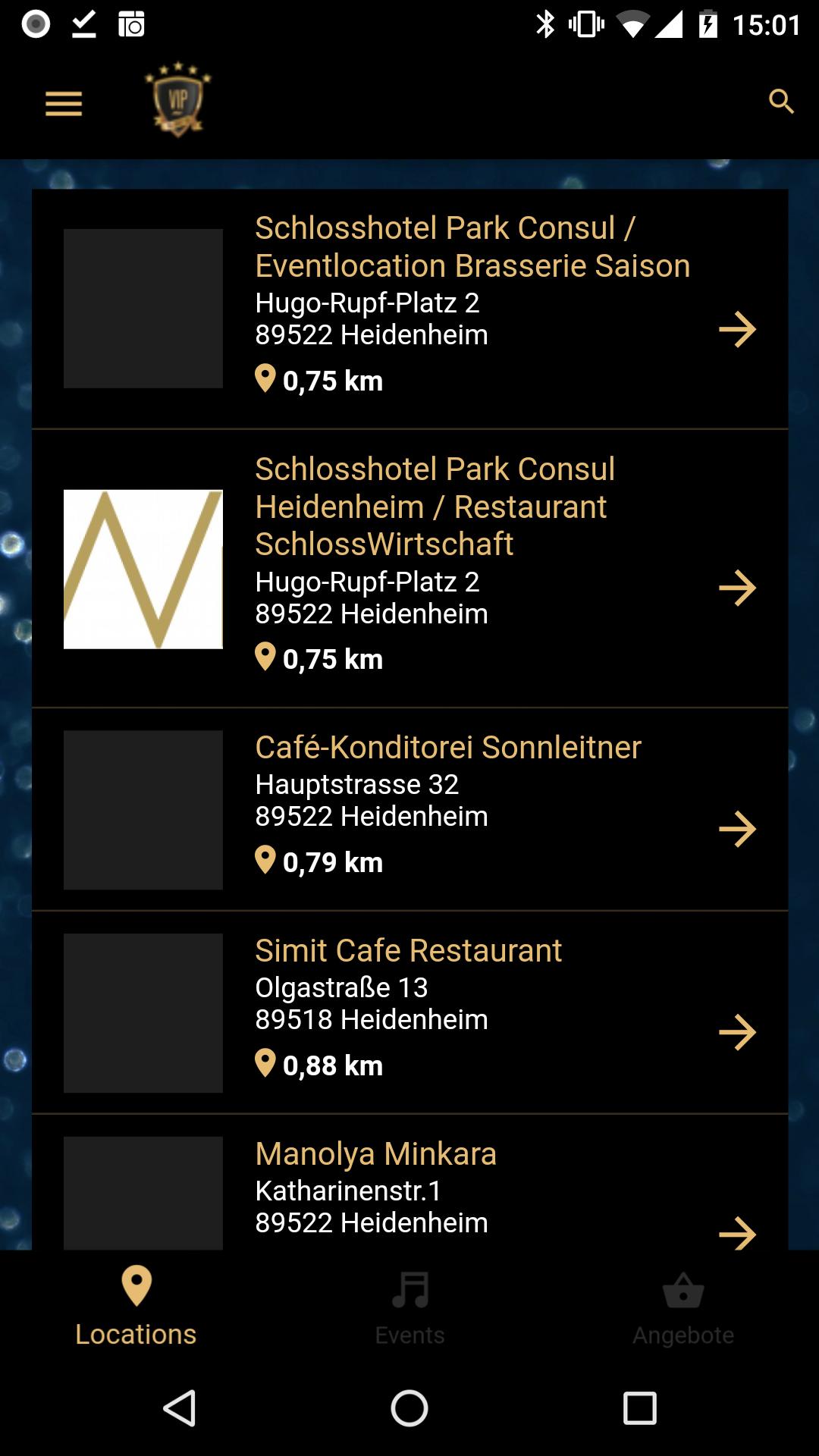Tap the SchlossWirtschaft logo thumbnail
This screenshot has width=819, height=1456.
click(x=143, y=570)
